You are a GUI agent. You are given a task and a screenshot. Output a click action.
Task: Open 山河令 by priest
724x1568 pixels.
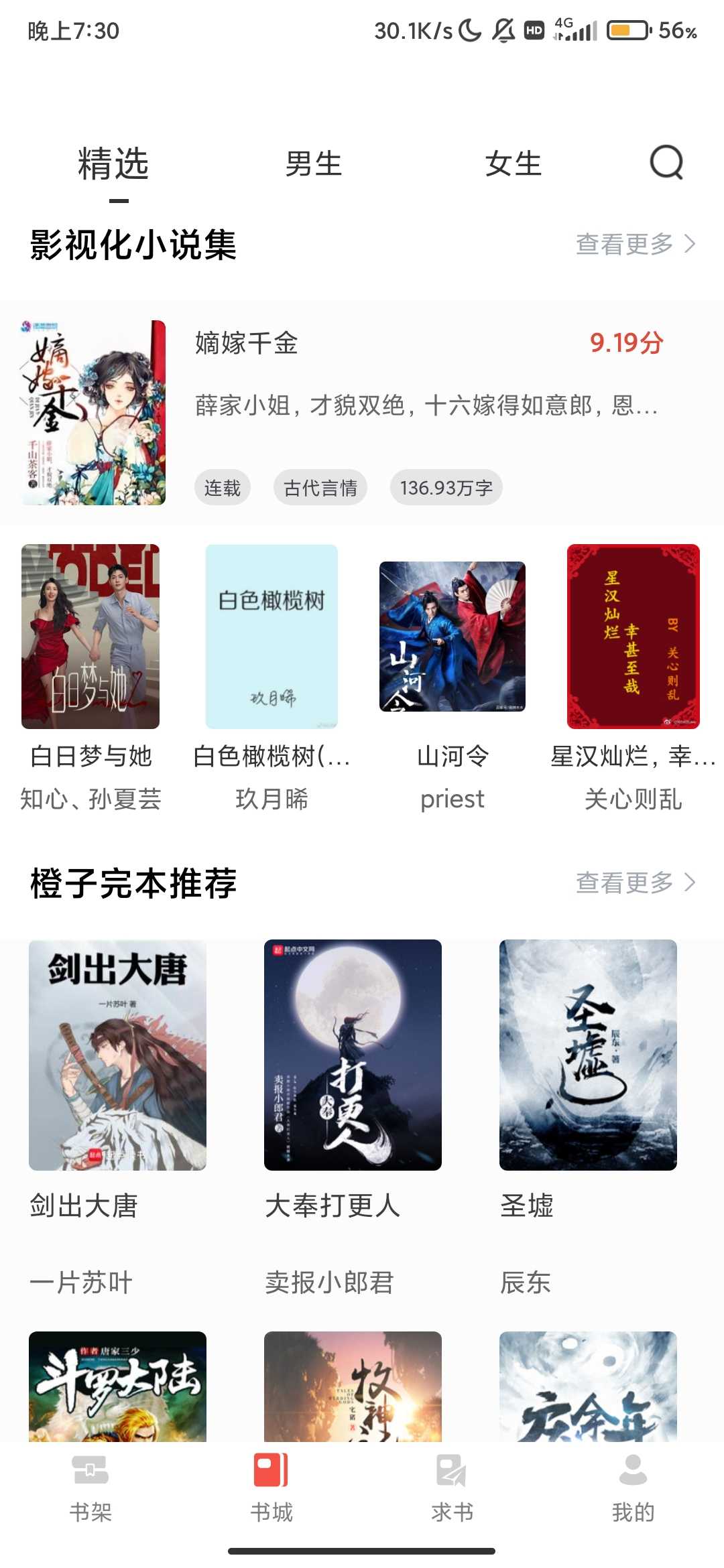click(x=452, y=637)
